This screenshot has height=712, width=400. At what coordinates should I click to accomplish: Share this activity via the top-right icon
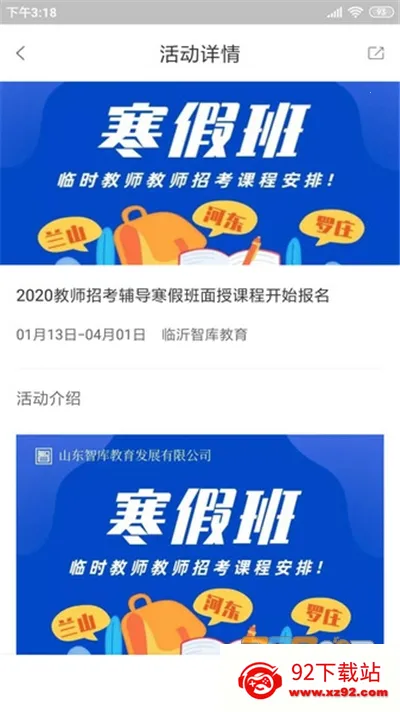[375, 53]
